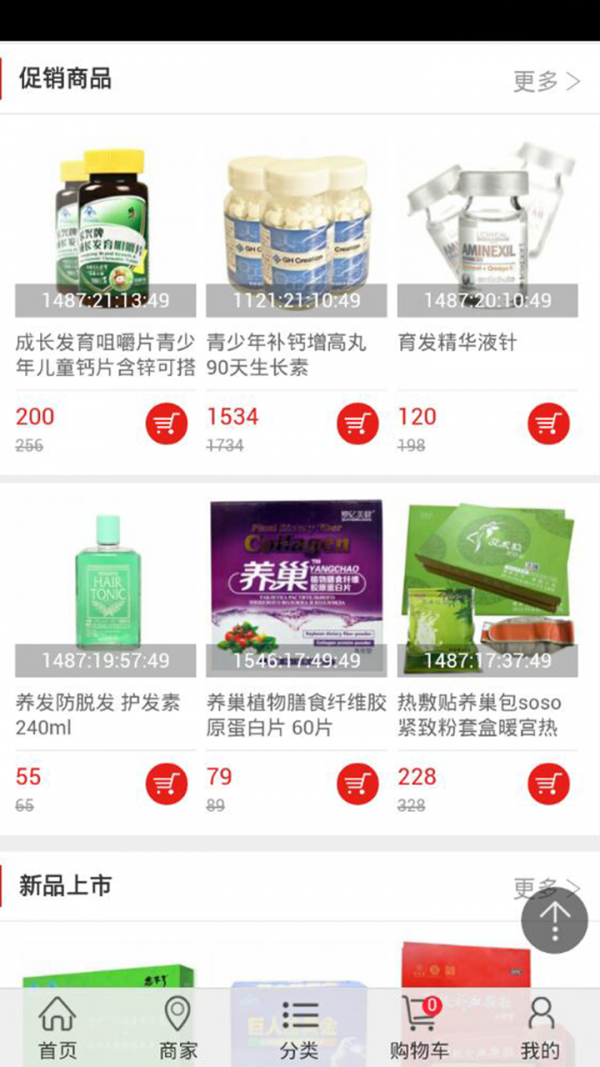The image size is (600, 1067).
Task: Add 青少年补钙增高丸 to the cart
Action: coord(357,424)
